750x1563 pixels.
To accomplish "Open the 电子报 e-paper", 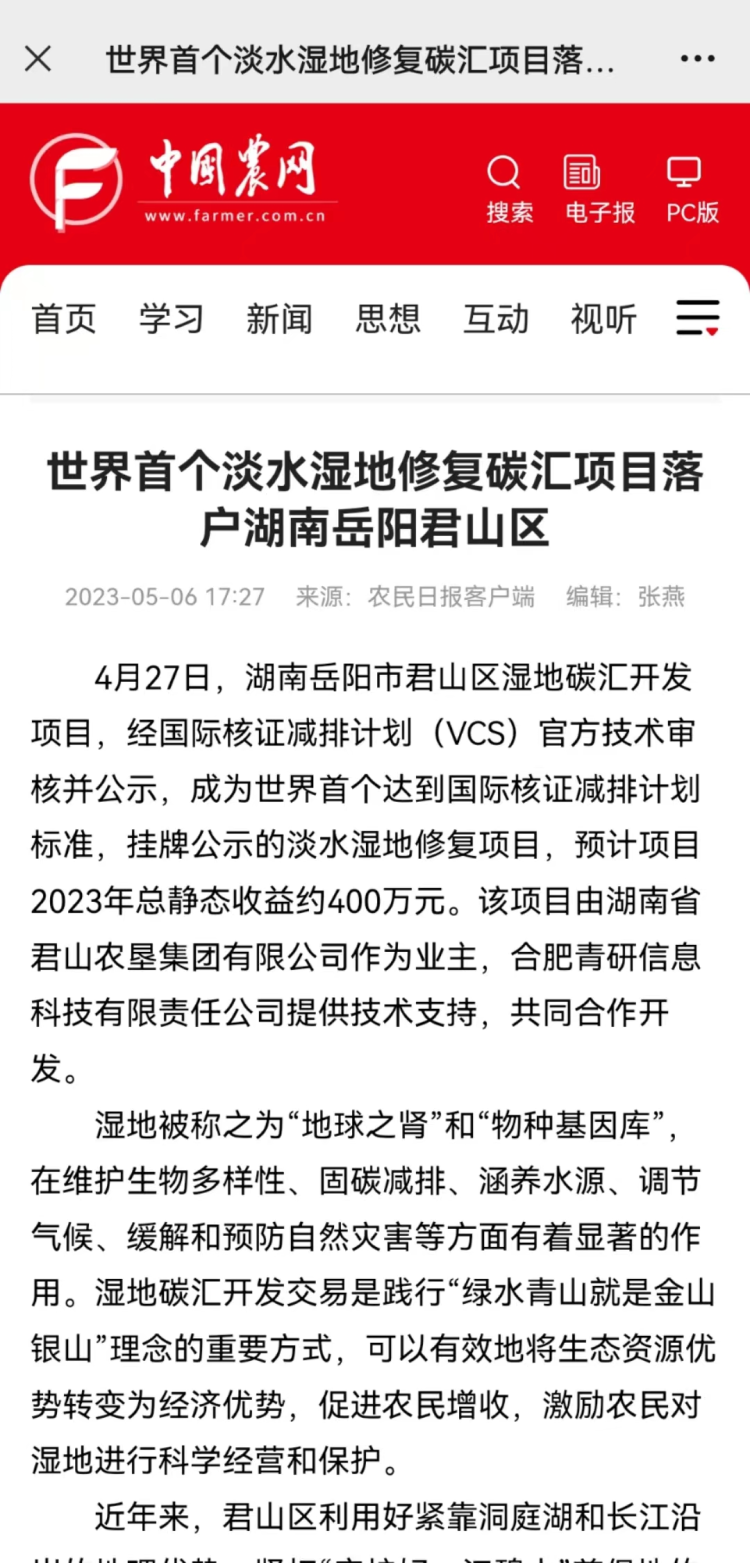I will (x=600, y=189).
